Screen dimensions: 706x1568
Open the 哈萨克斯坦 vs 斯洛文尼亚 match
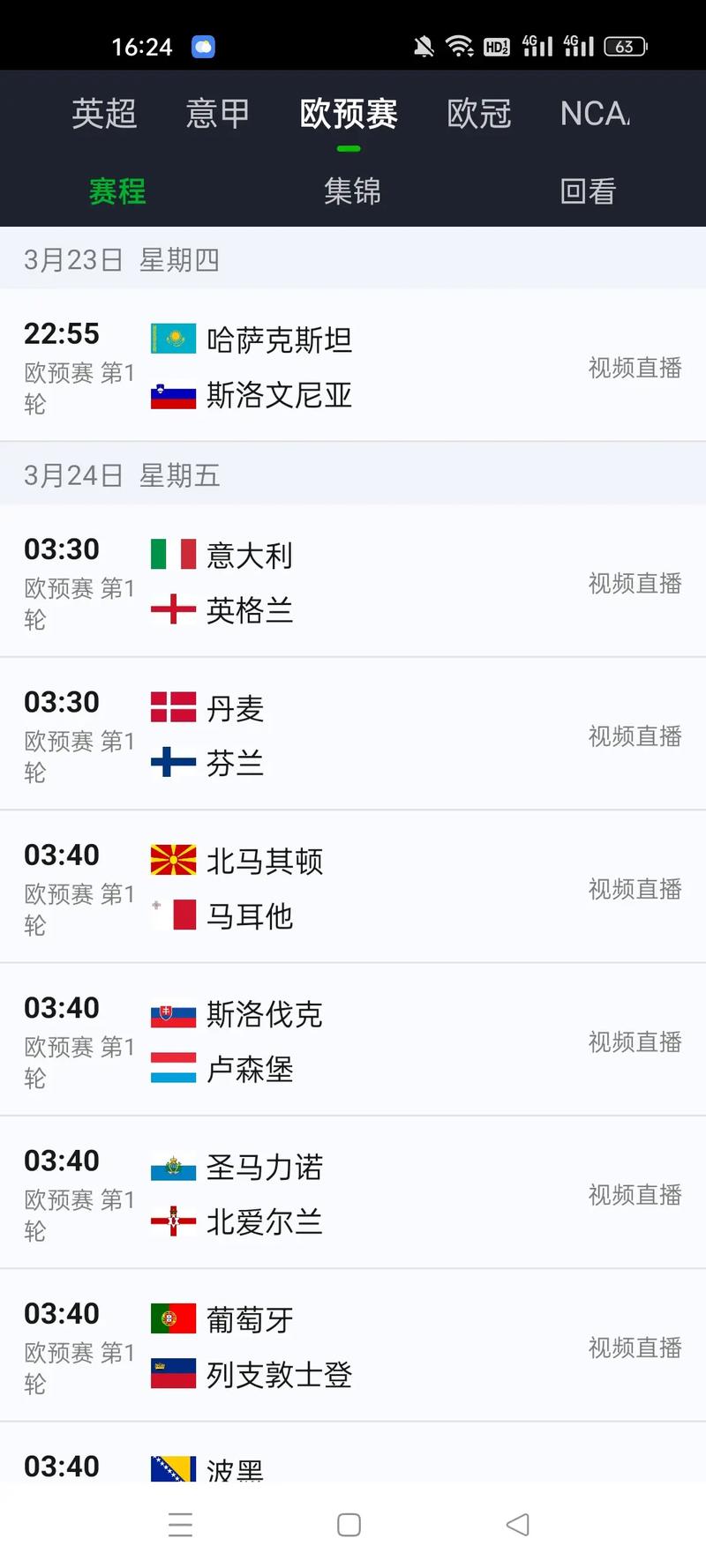(353, 365)
